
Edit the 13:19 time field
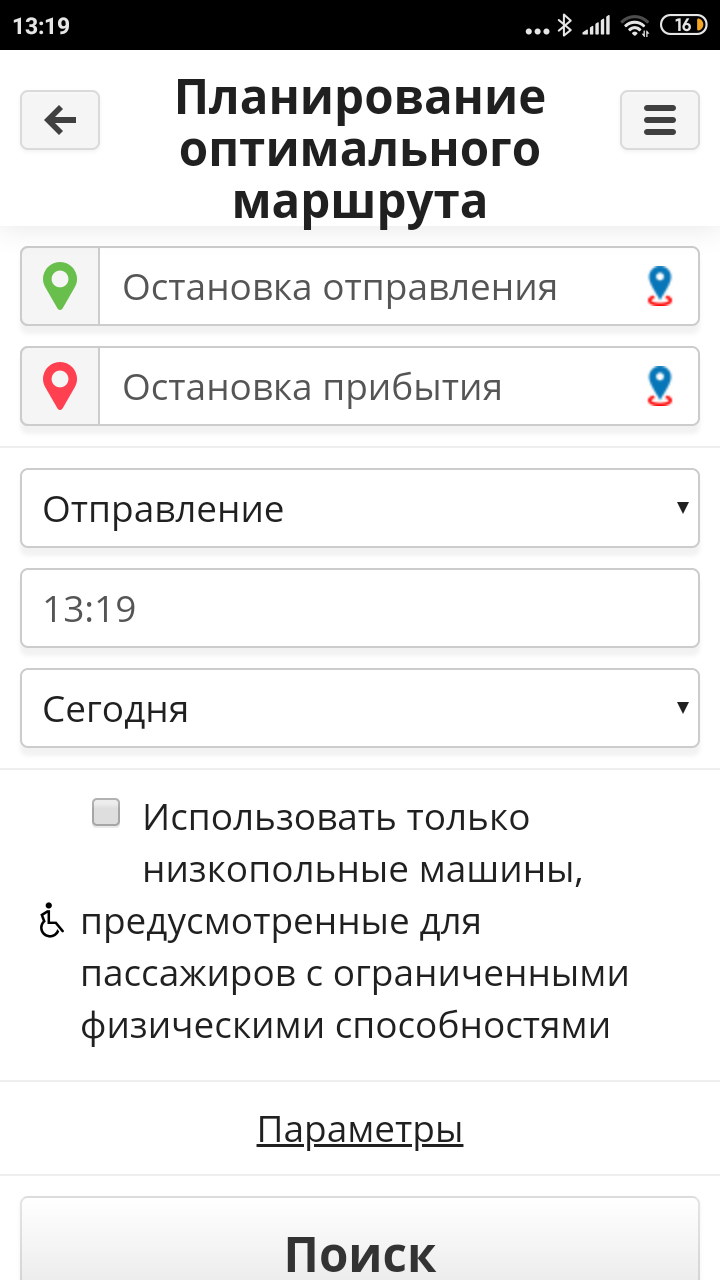click(360, 608)
